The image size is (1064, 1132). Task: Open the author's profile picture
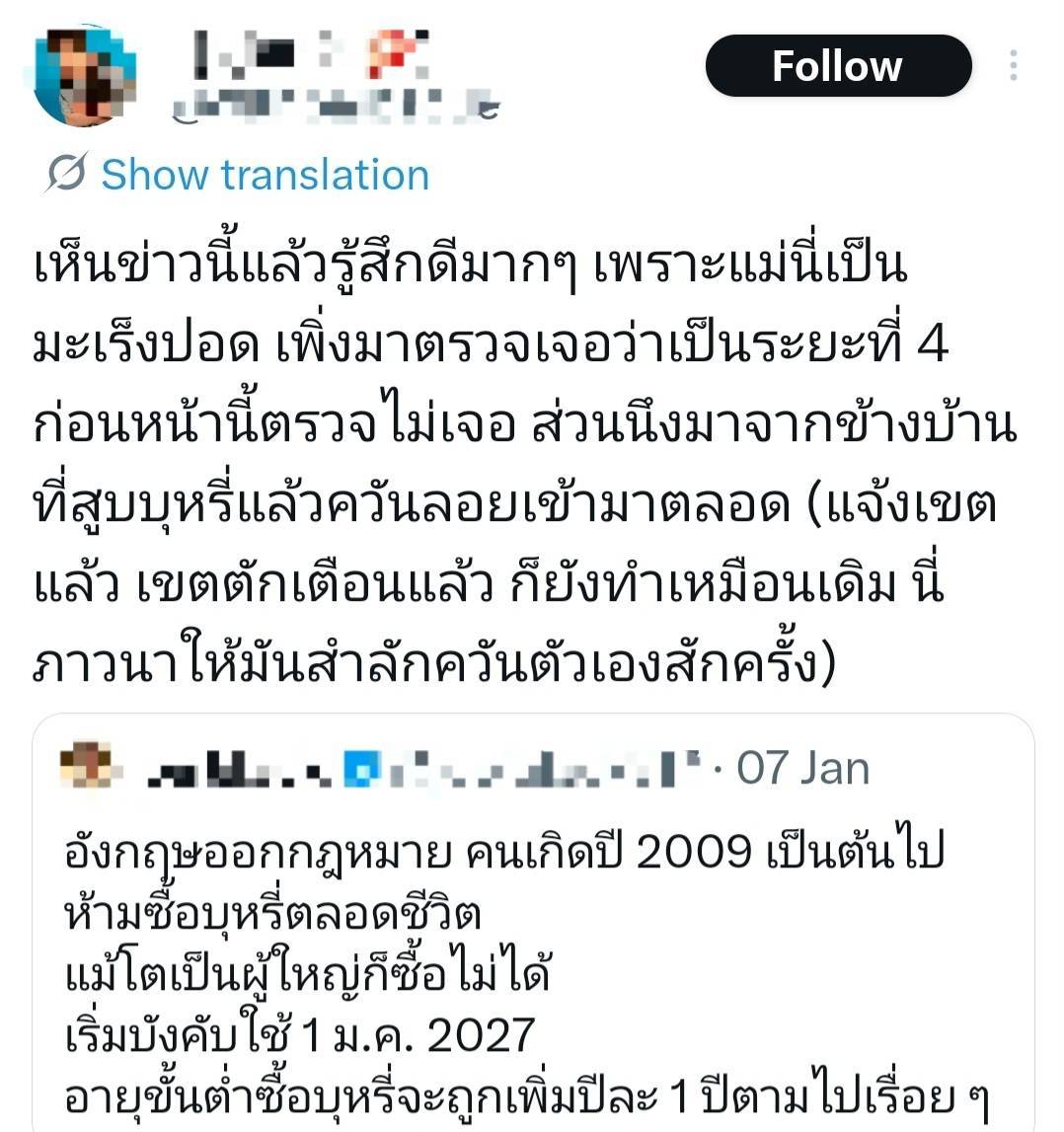tap(84, 77)
